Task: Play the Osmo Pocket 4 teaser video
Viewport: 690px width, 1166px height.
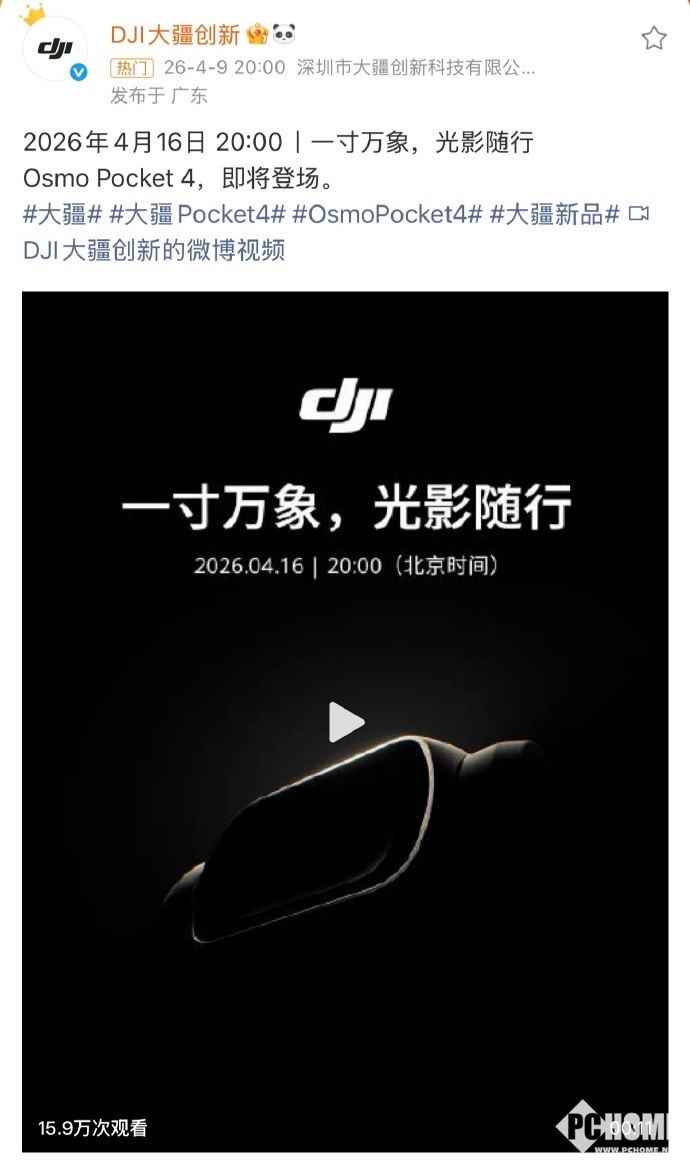Action: 346,722
